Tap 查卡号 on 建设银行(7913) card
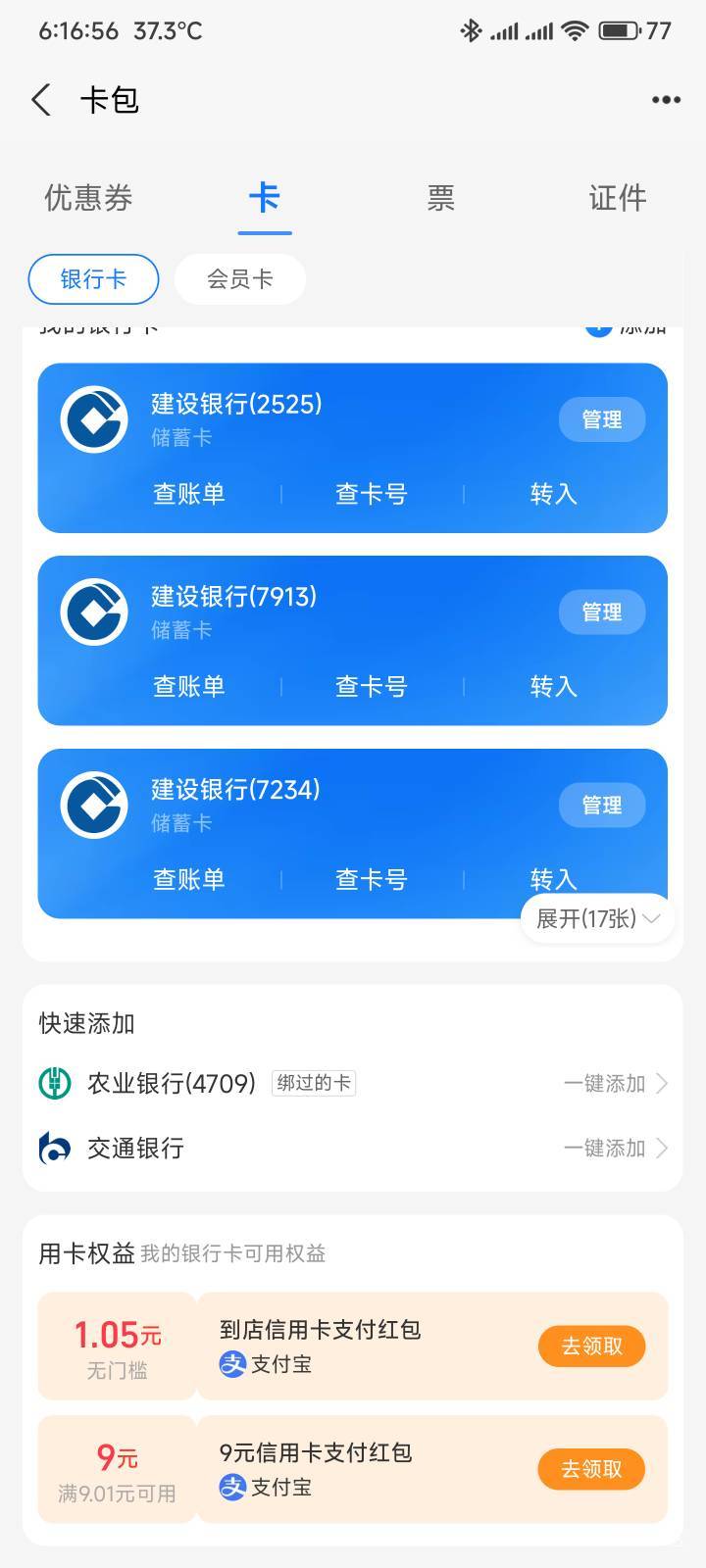 [371, 687]
